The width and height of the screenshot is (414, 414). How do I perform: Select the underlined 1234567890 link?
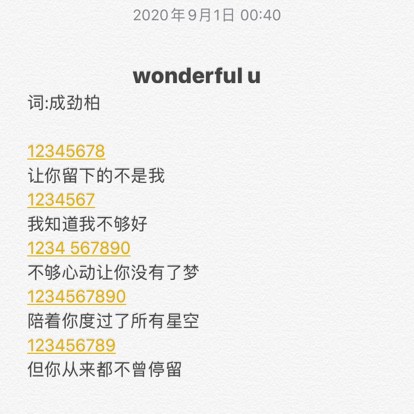(77, 297)
